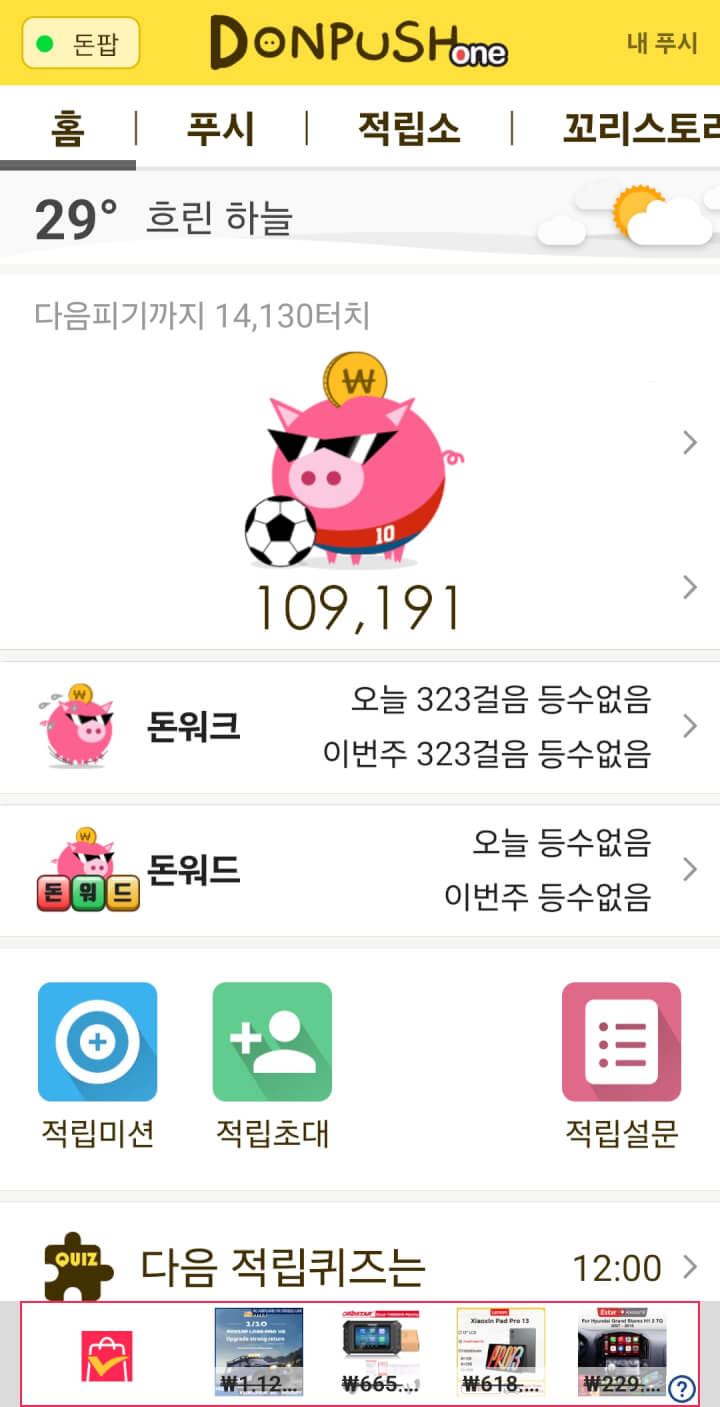
Task: Tap the 돈팝 toggle button
Action: tap(80, 43)
